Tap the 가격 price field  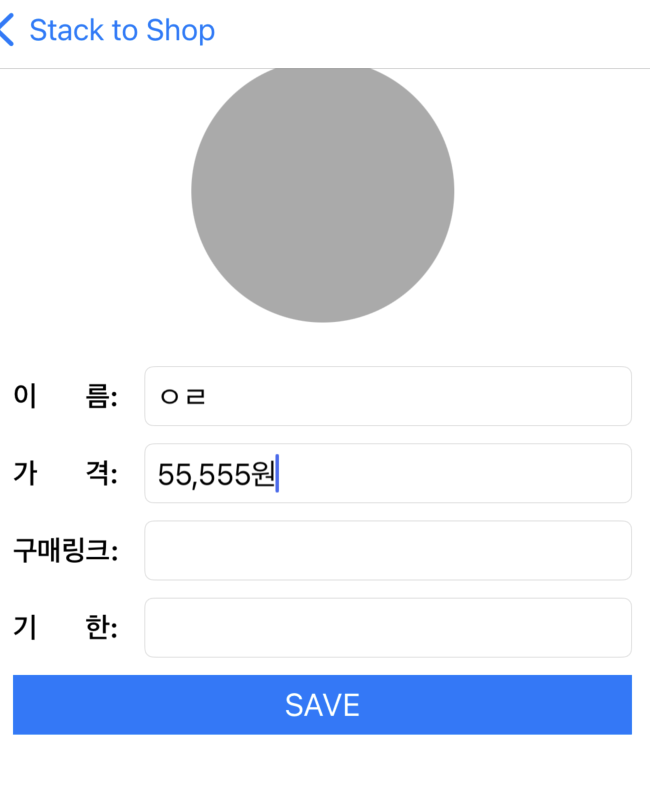pyautogui.click(x=388, y=473)
